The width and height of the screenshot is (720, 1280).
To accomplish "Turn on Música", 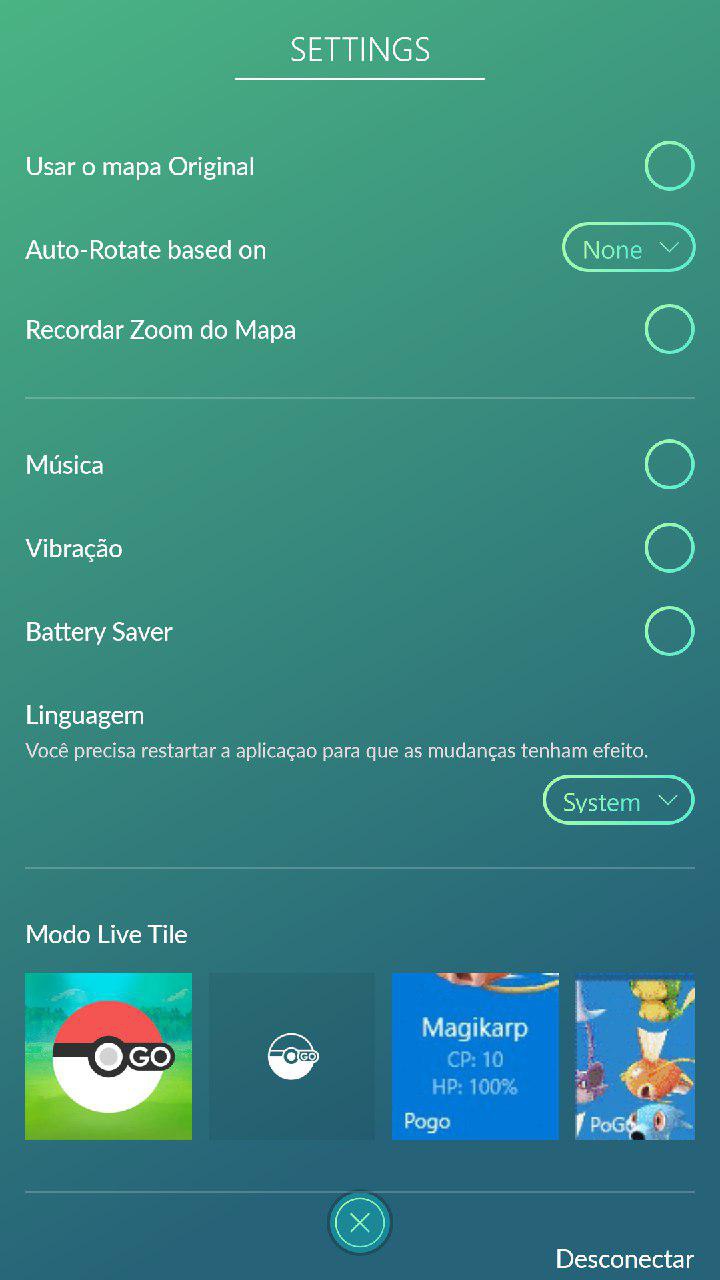I will point(669,464).
